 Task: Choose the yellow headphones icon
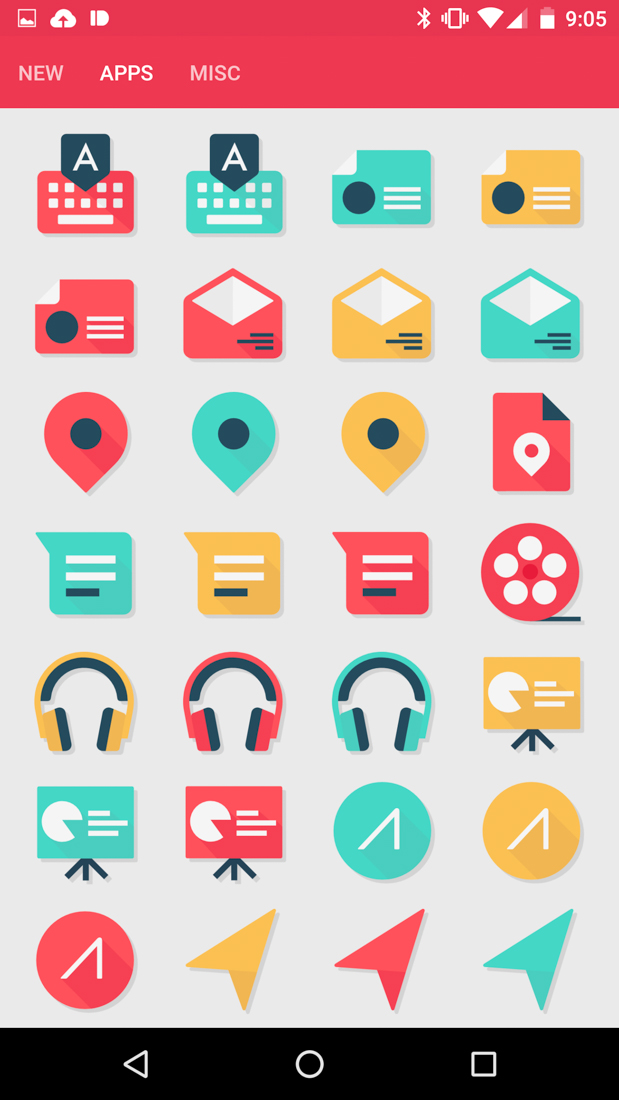tap(85, 702)
